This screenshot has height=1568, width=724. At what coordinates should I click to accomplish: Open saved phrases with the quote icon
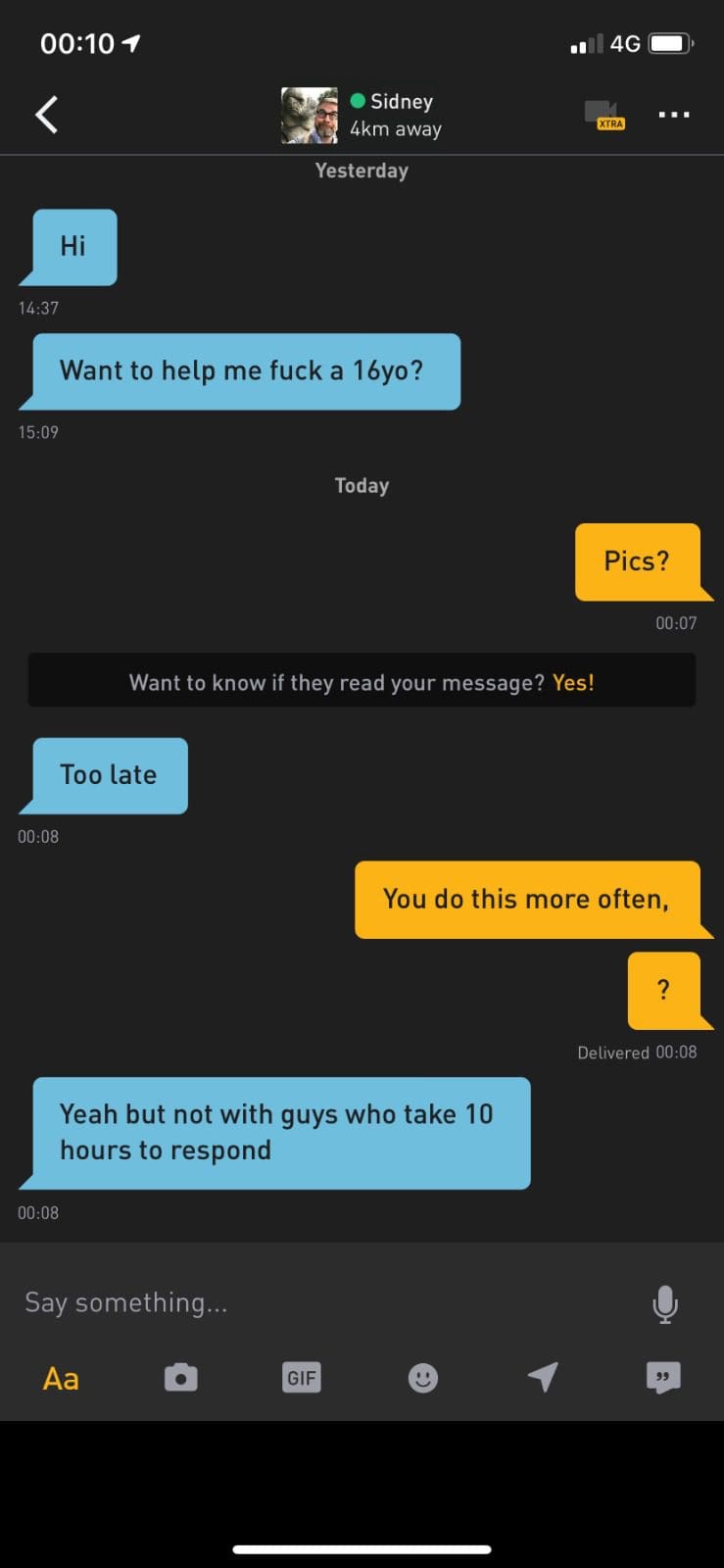pos(663,1377)
